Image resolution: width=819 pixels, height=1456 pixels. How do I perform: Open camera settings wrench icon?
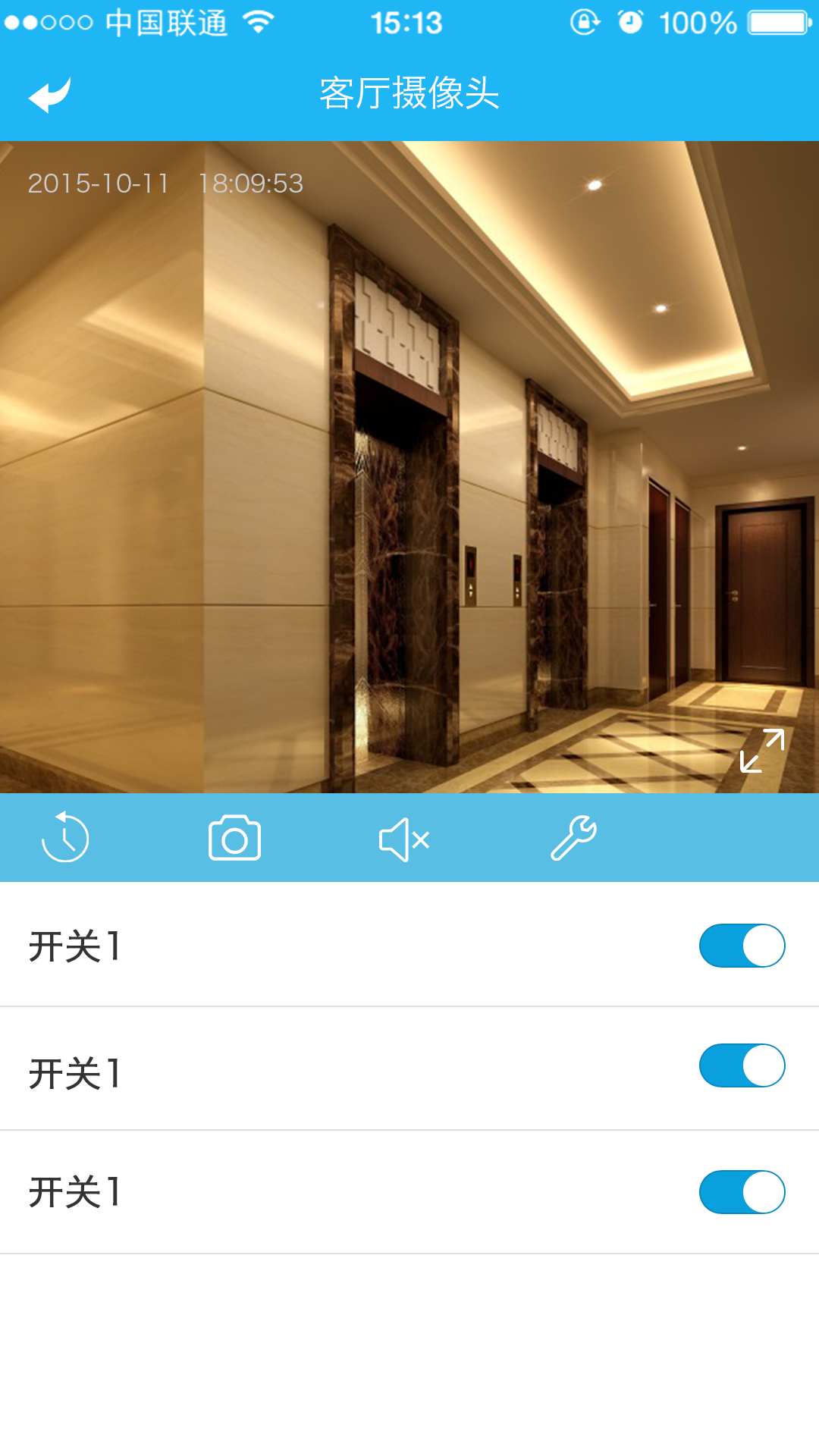[x=573, y=838]
